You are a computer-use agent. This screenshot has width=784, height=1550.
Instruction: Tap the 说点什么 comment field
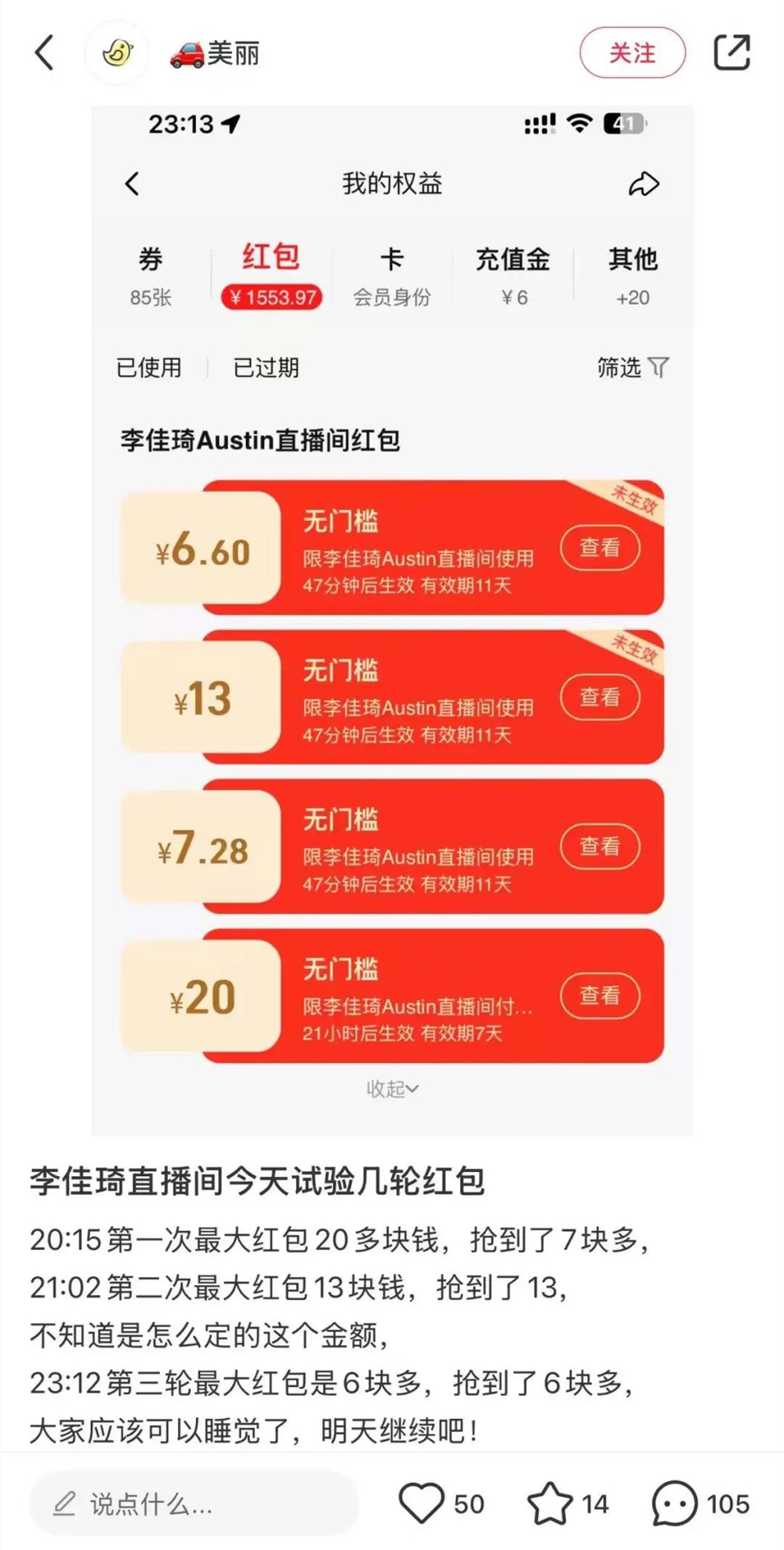click(193, 1503)
